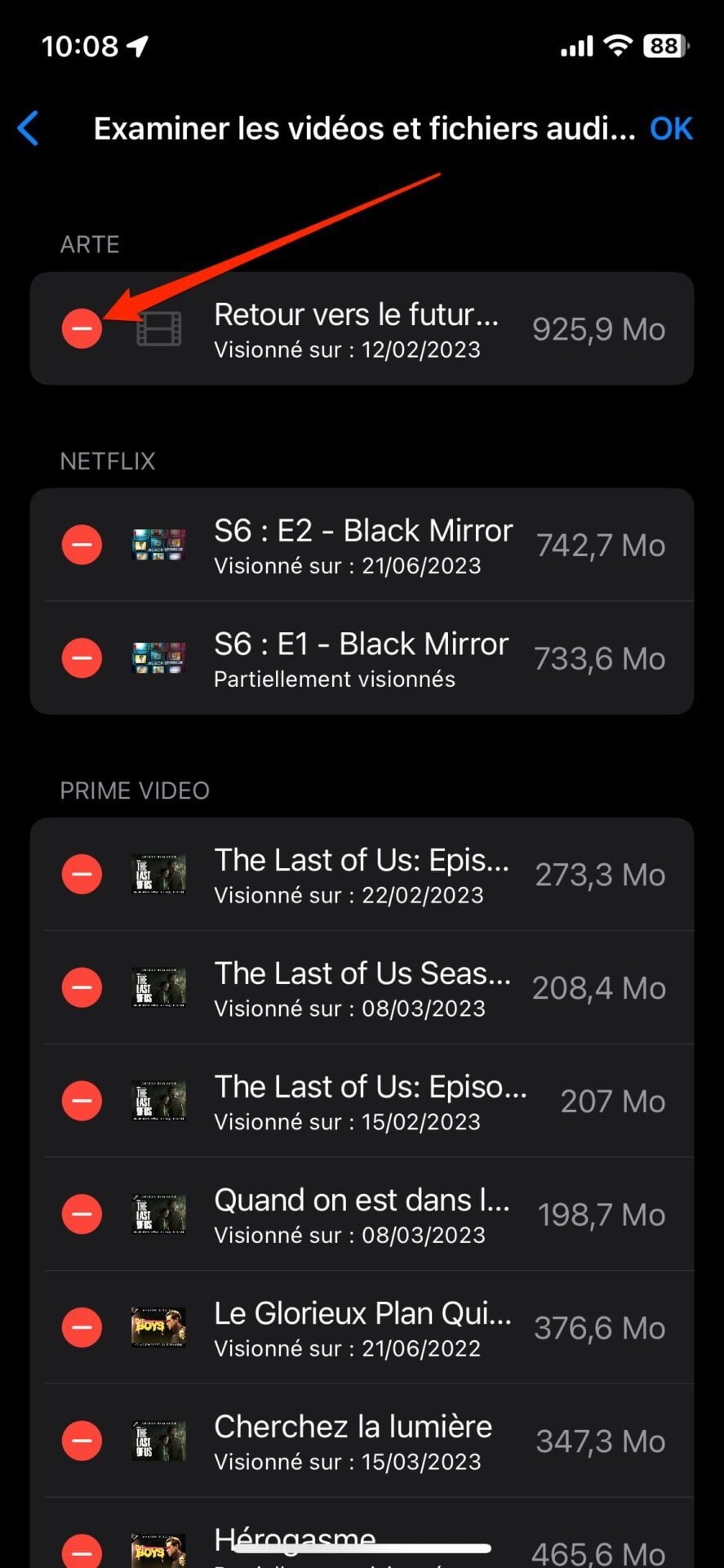Go back with the blue arrow
Viewport: 724px width, 1568px height.
(29, 129)
